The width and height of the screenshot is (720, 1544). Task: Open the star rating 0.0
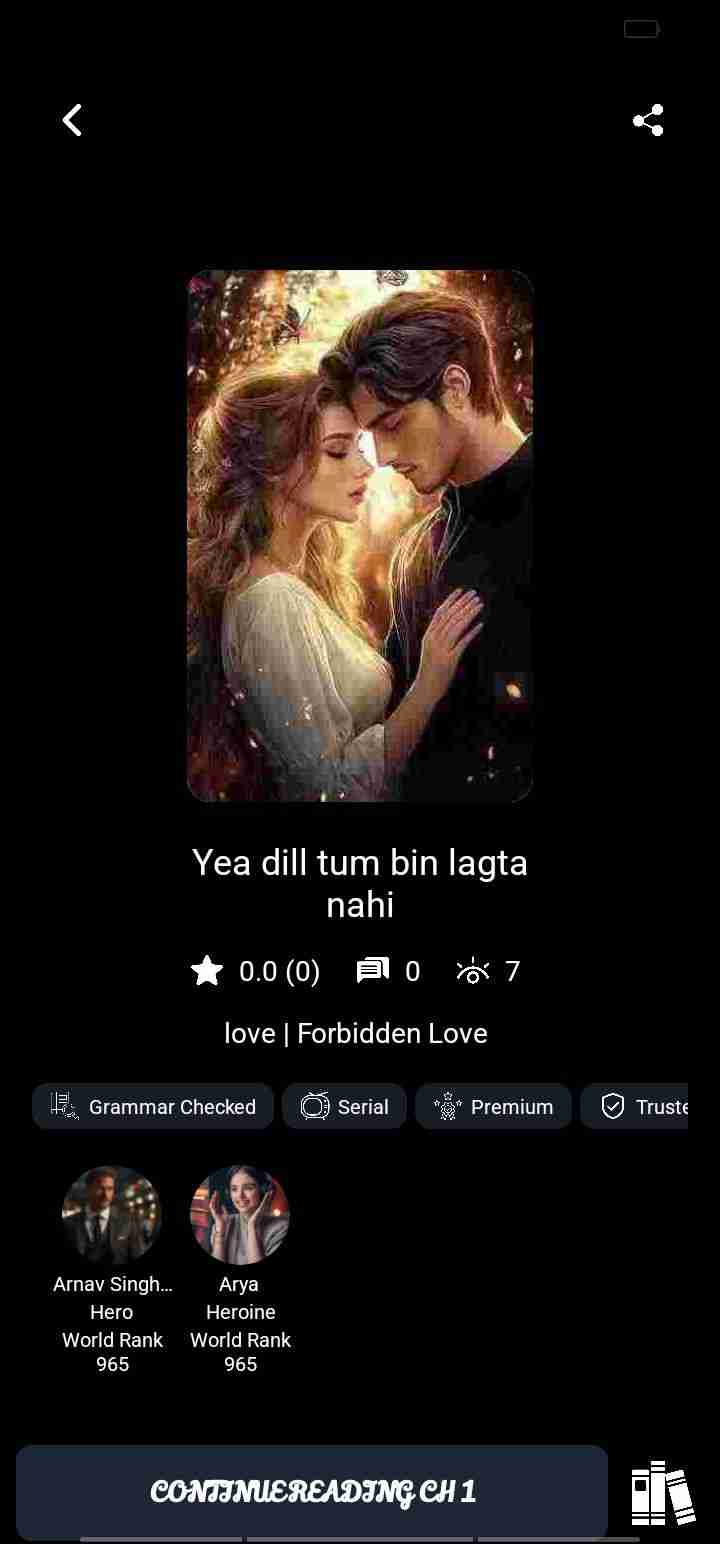[x=256, y=971]
